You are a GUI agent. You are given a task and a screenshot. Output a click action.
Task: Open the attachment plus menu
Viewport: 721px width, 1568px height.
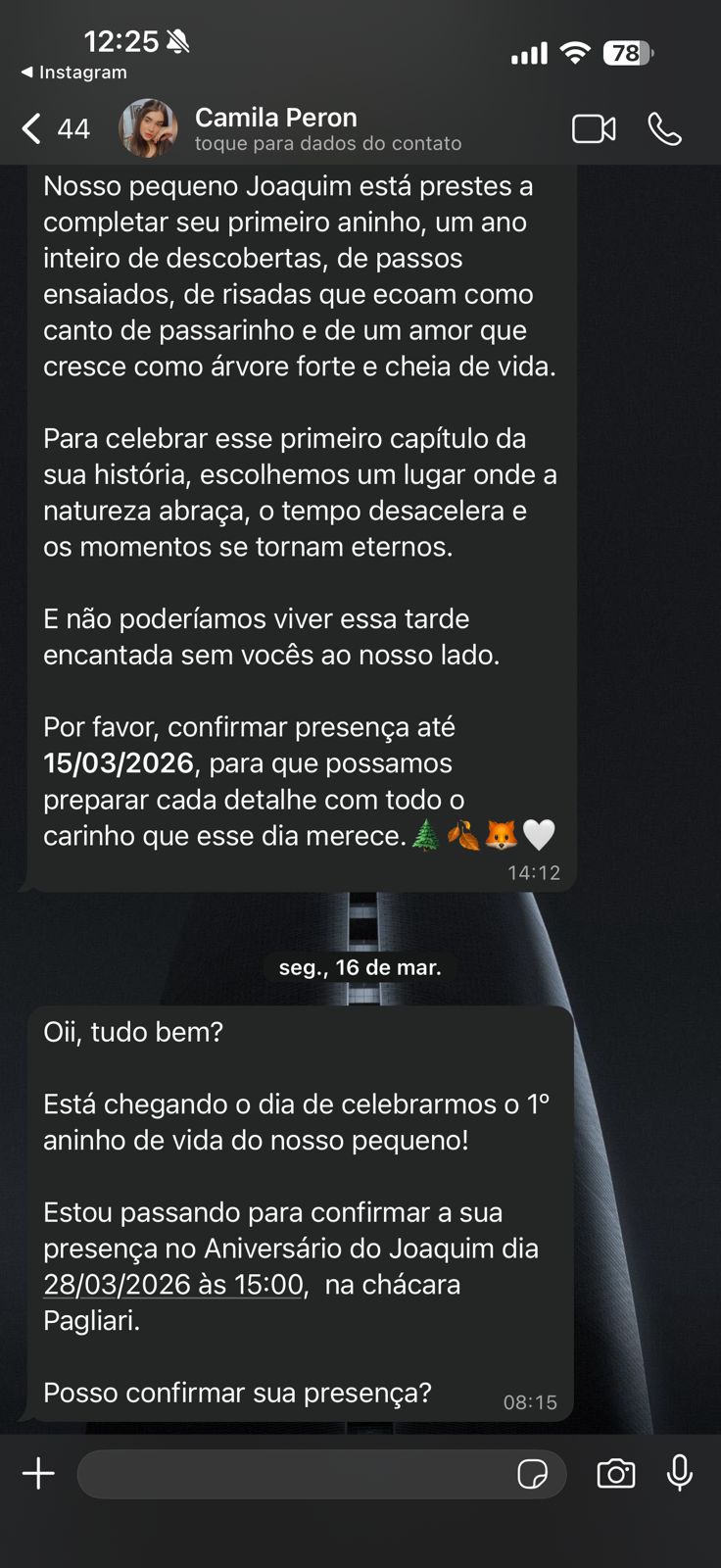pos(38,1473)
